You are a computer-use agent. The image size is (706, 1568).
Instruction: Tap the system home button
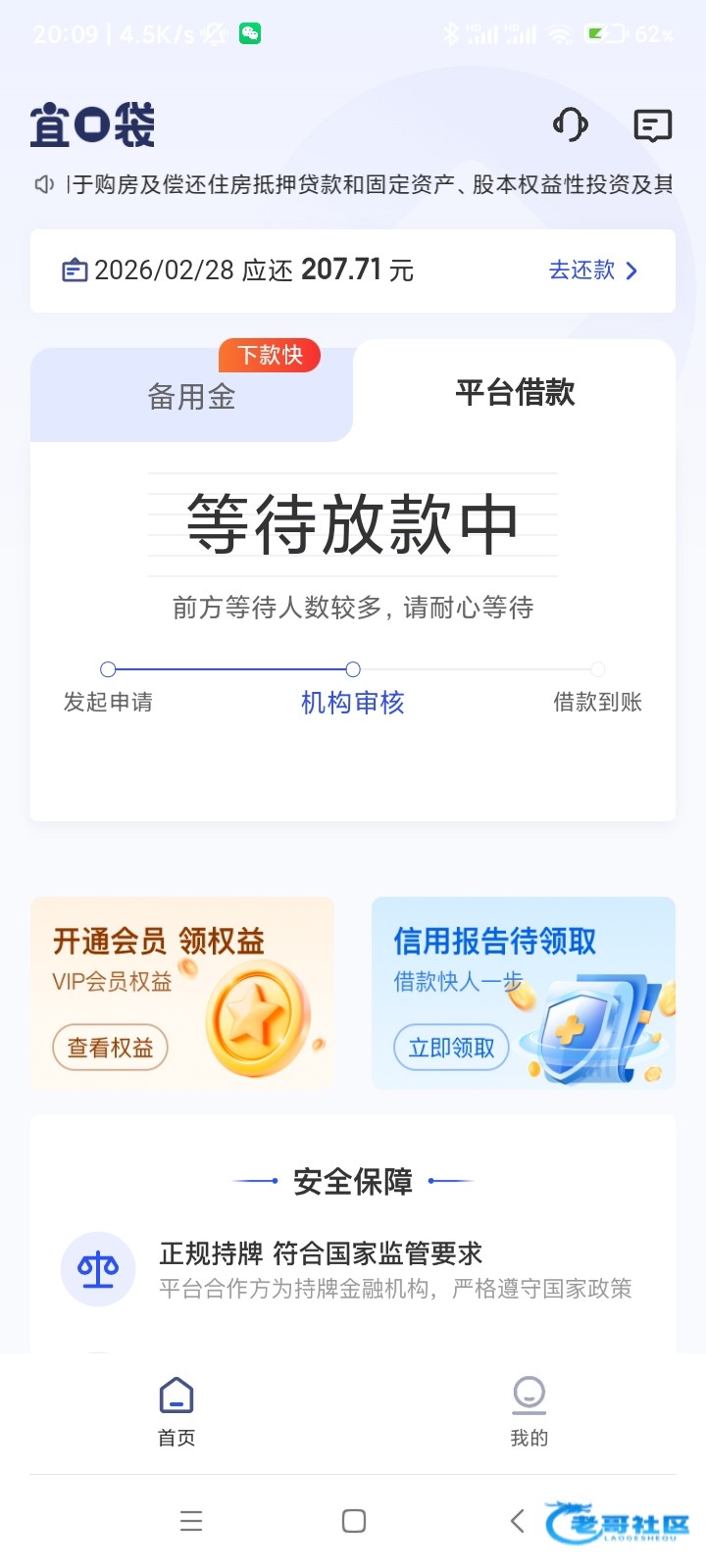pos(354,1520)
